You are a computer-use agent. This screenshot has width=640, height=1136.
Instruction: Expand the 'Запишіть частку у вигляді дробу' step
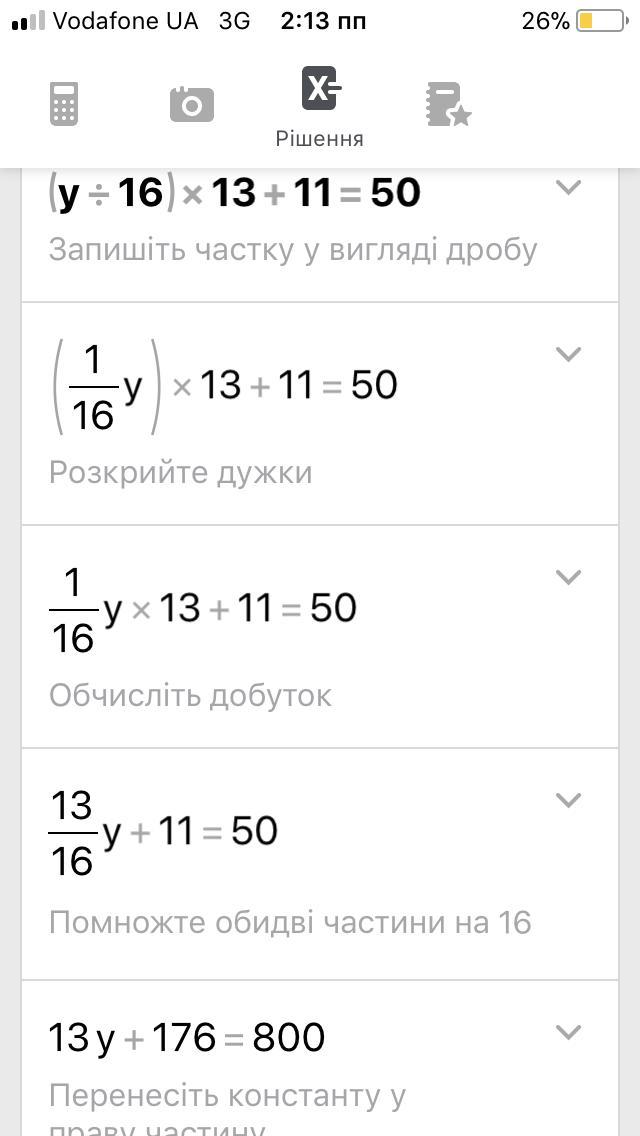point(568,187)
